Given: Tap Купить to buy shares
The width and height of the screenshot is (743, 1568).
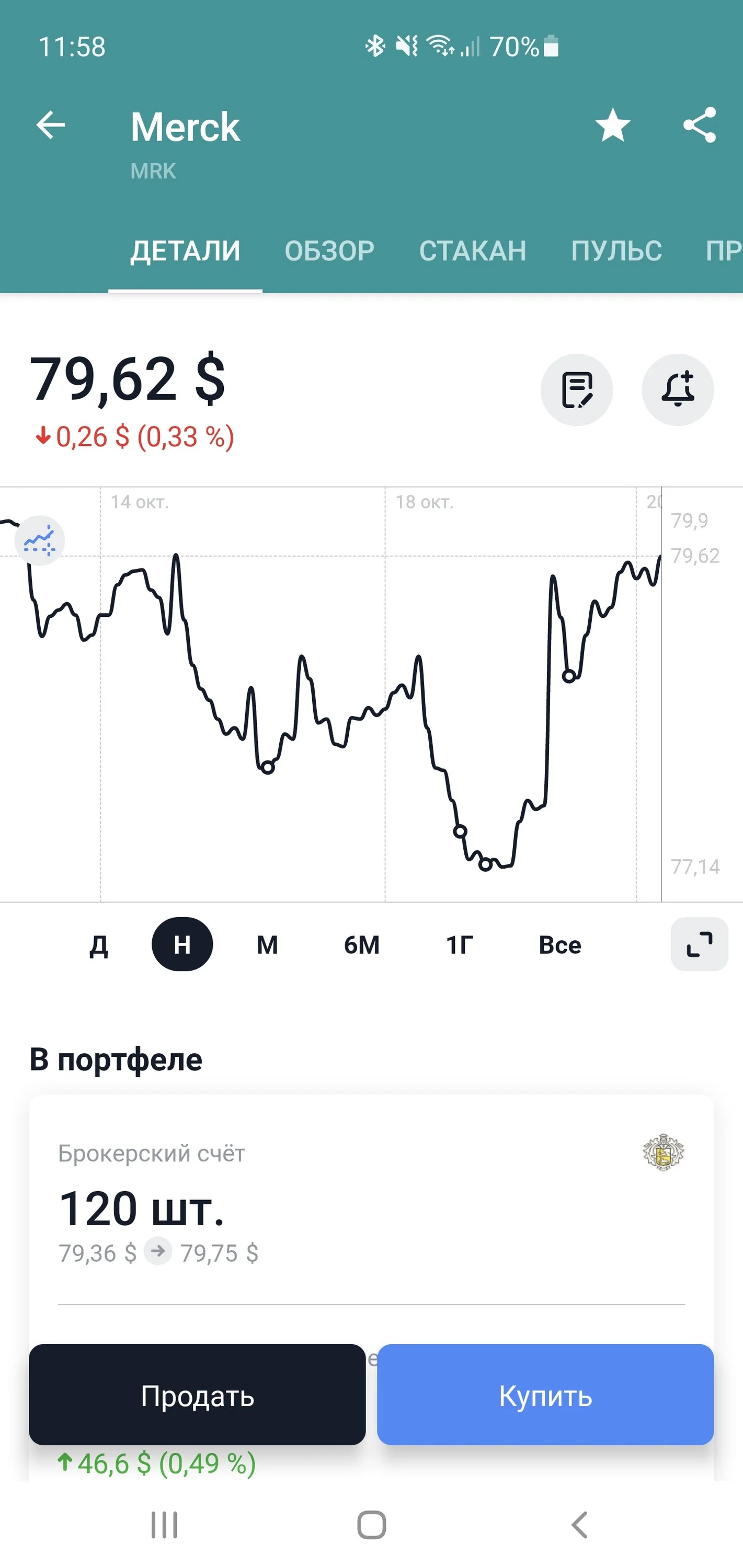Looking at the screenshot, I should [545, 1395].
